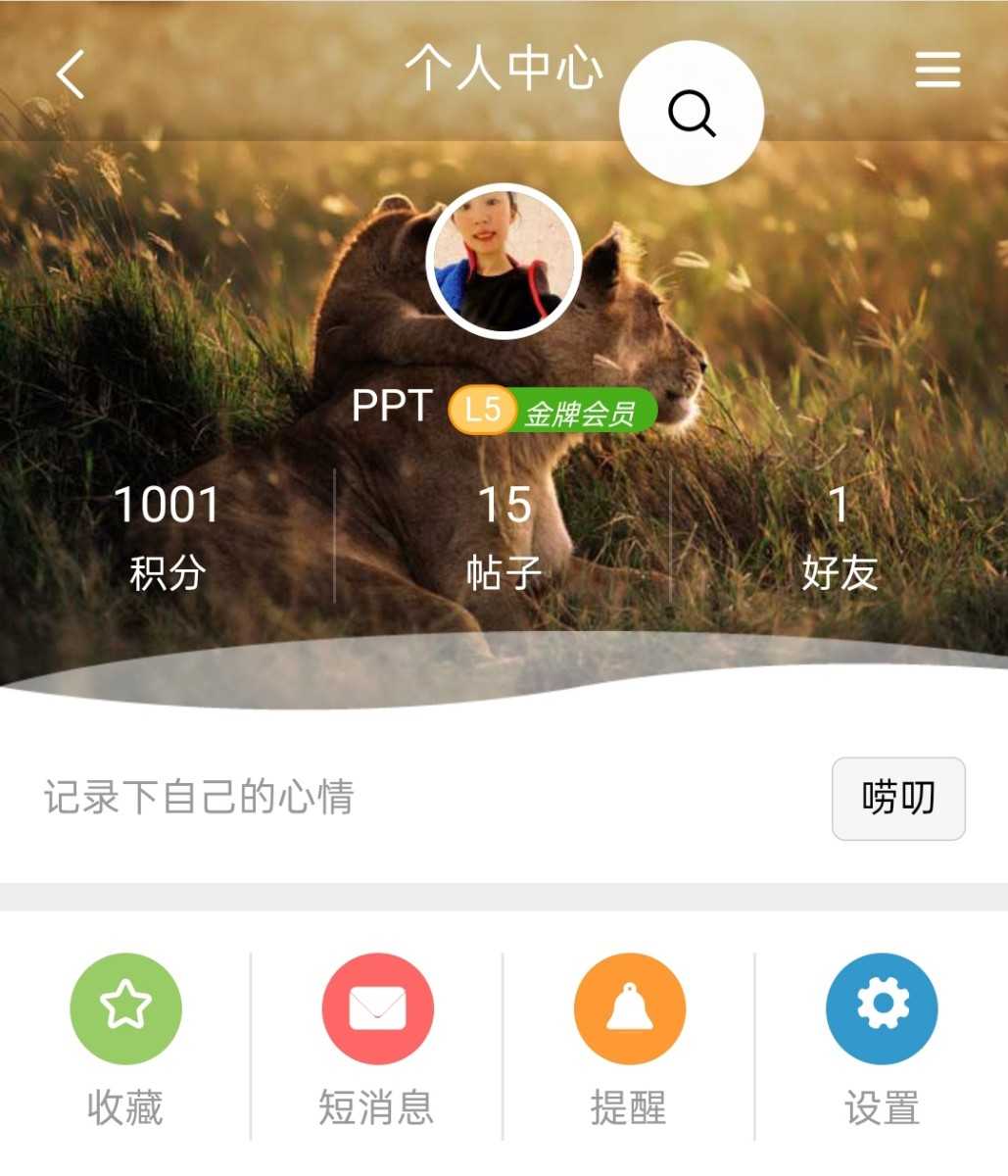View the 1001 积分 points details
This screenshot has height=1176, width=1008.
(167, 536)
